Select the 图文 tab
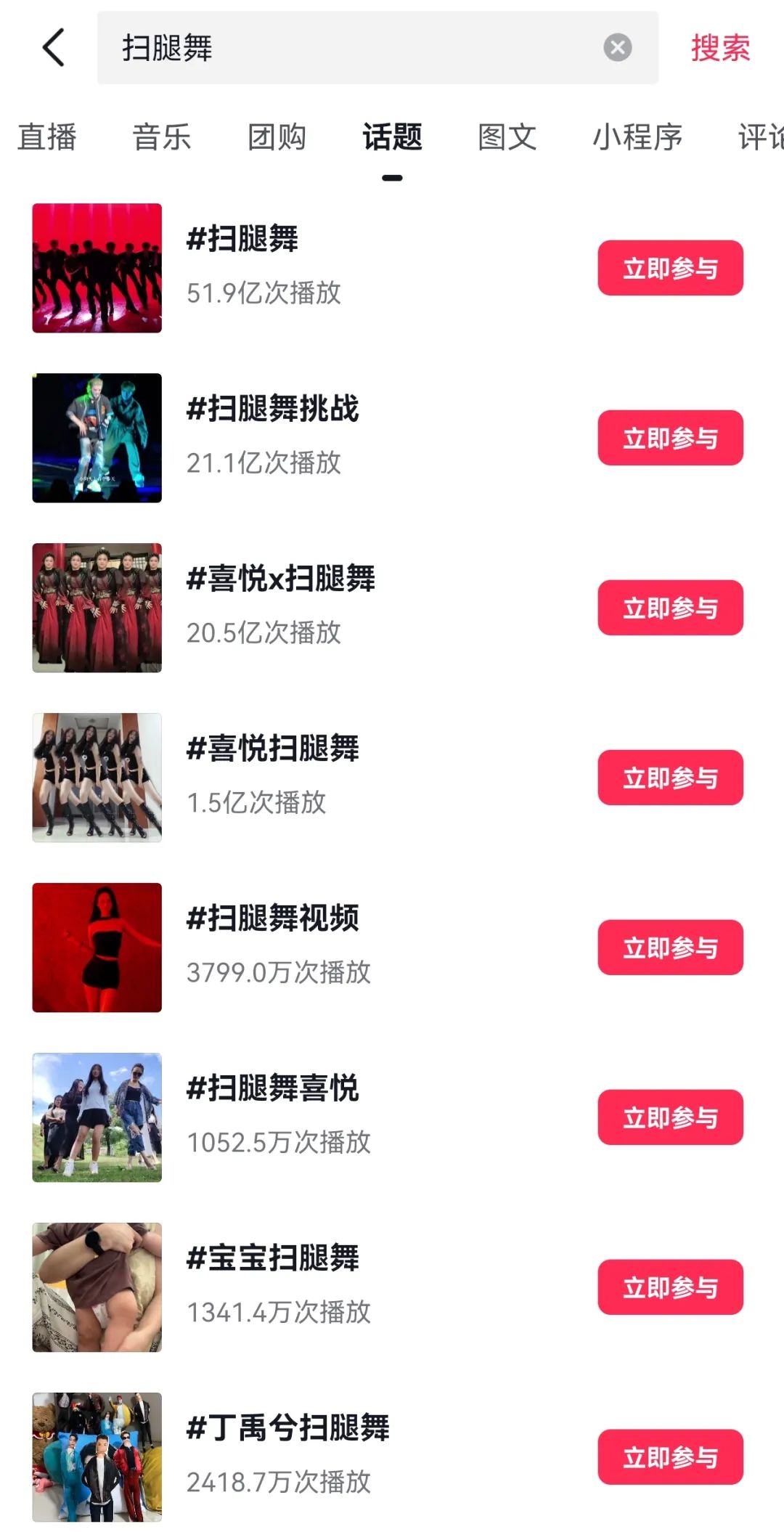The image size is (784, 1532). [x=506, y=138]
